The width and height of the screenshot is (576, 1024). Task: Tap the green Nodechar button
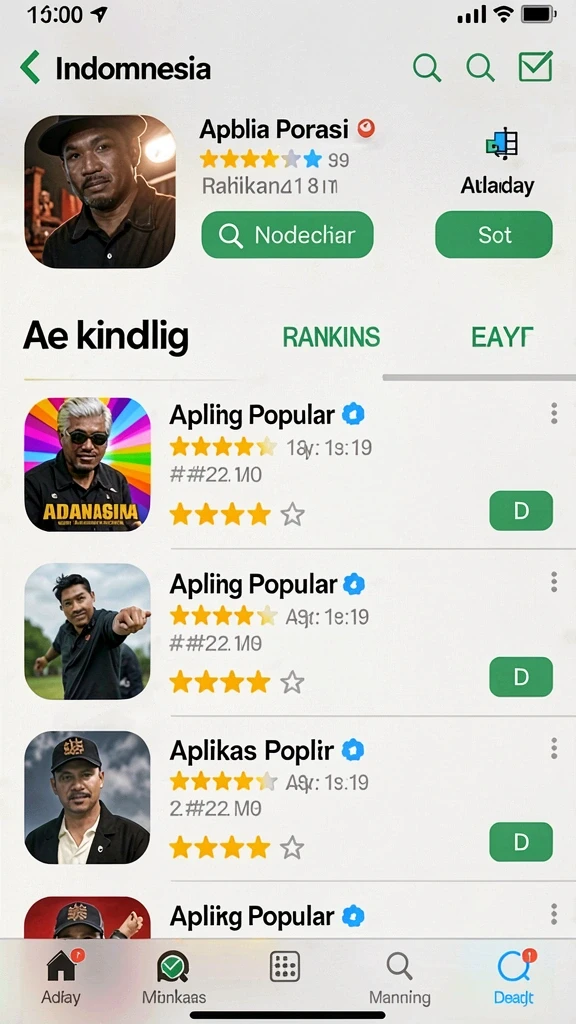(x=287, y=234)
